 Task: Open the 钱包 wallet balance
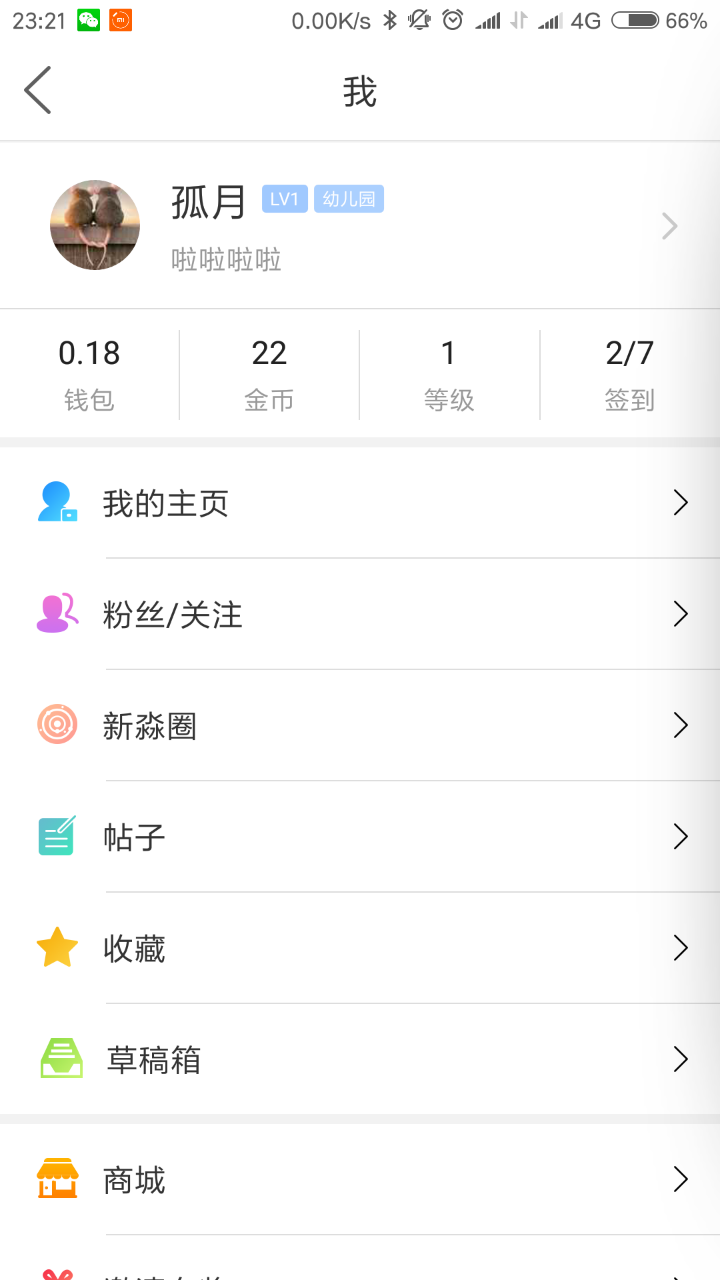pyautogui.click(x=89, y=375)
